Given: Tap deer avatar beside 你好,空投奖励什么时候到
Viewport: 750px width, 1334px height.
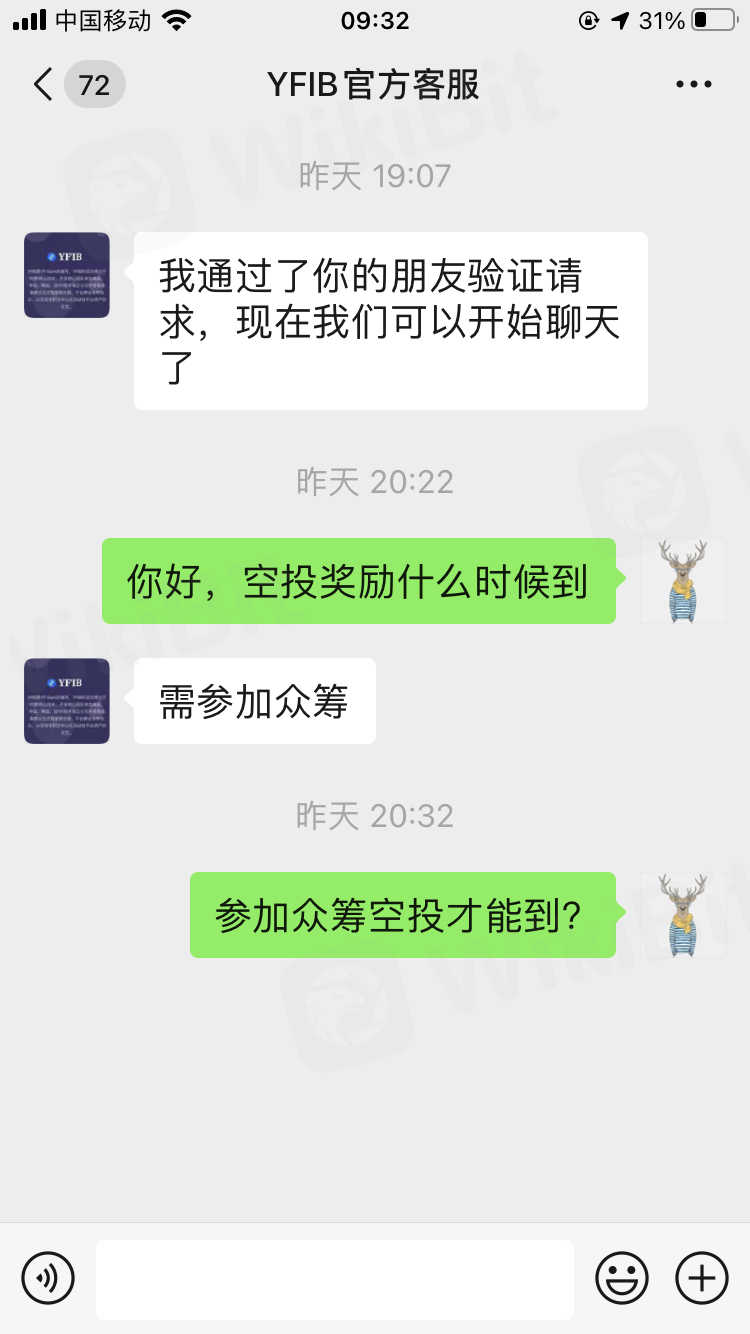Looking at the screenshot, I should (x=684, y=581).
